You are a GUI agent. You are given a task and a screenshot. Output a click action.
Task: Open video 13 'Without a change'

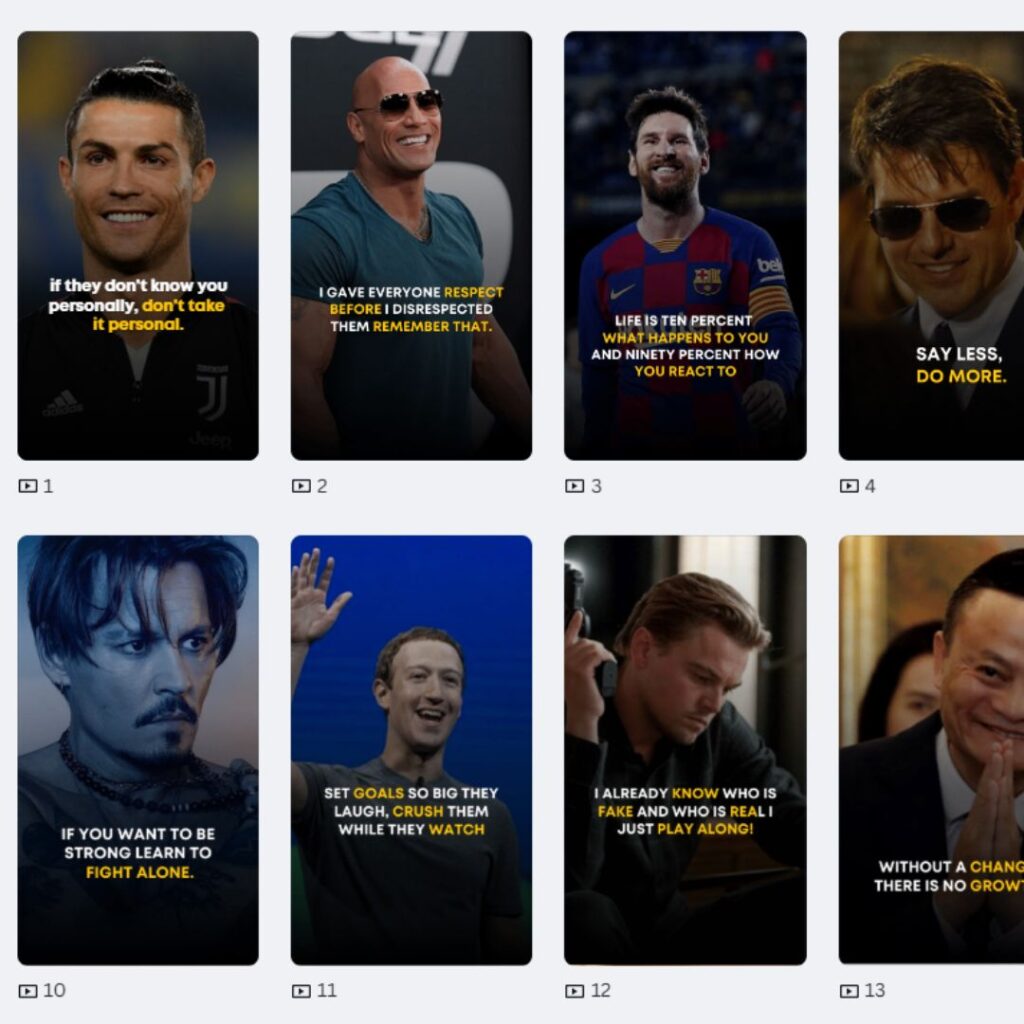(931, 749)
